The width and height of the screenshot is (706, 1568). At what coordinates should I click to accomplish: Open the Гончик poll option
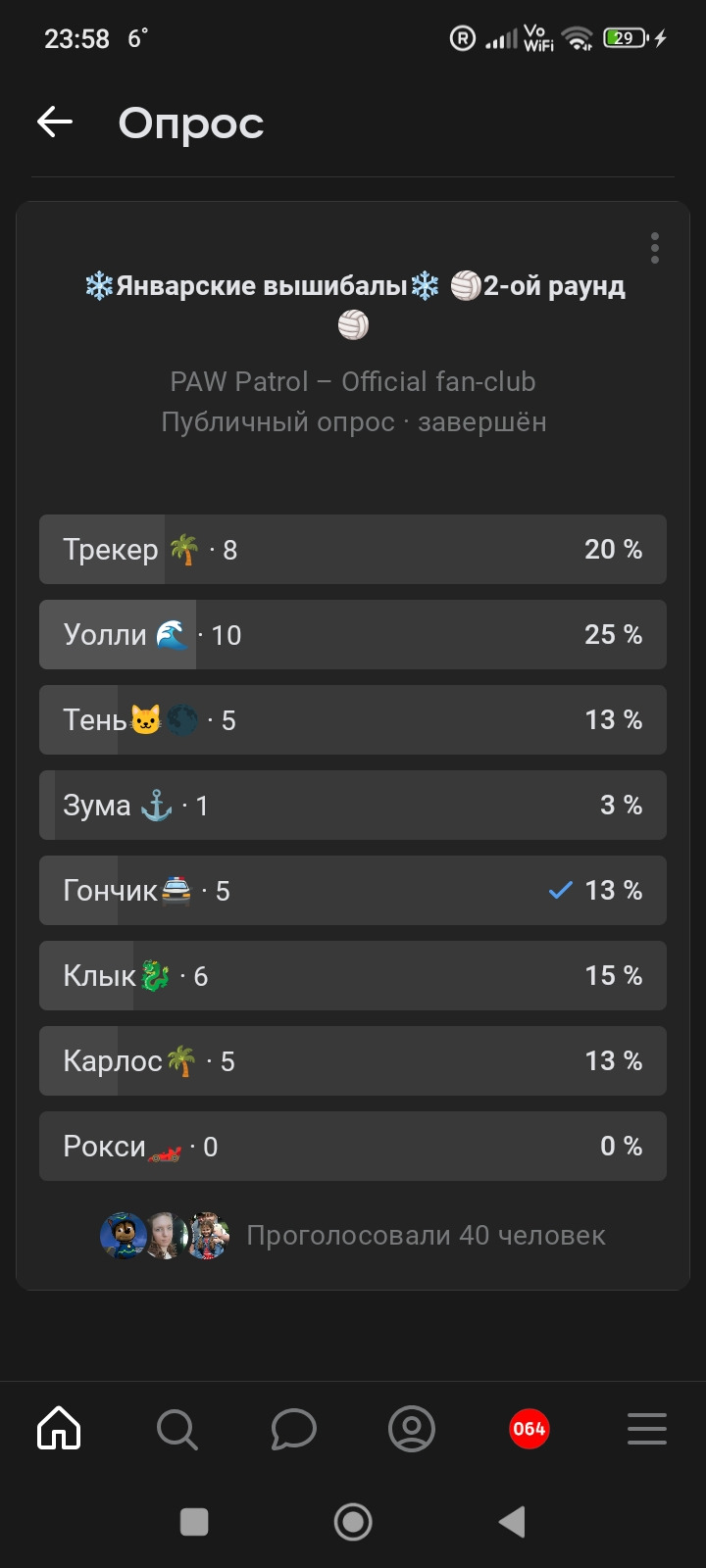(x=353, y=891)
